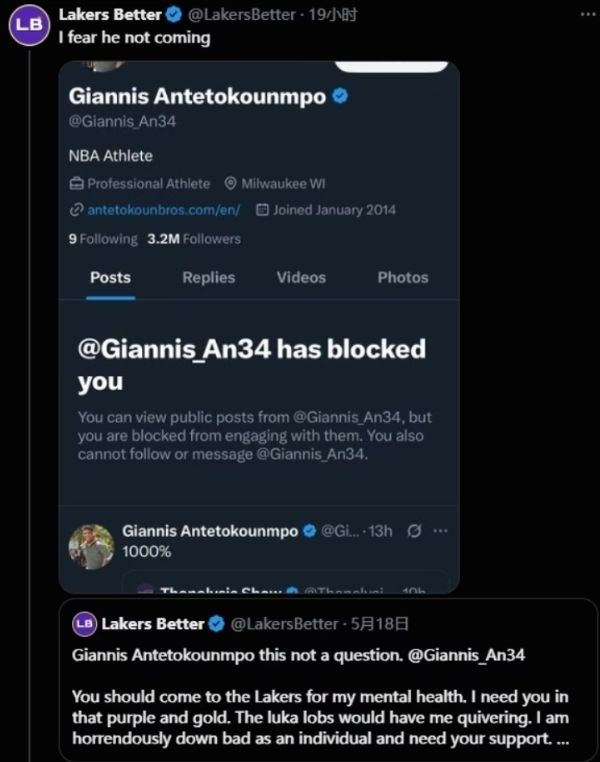Open the Lakers Better display name link
This screenshot has width=600, height=762.
(x=108, y=14)
